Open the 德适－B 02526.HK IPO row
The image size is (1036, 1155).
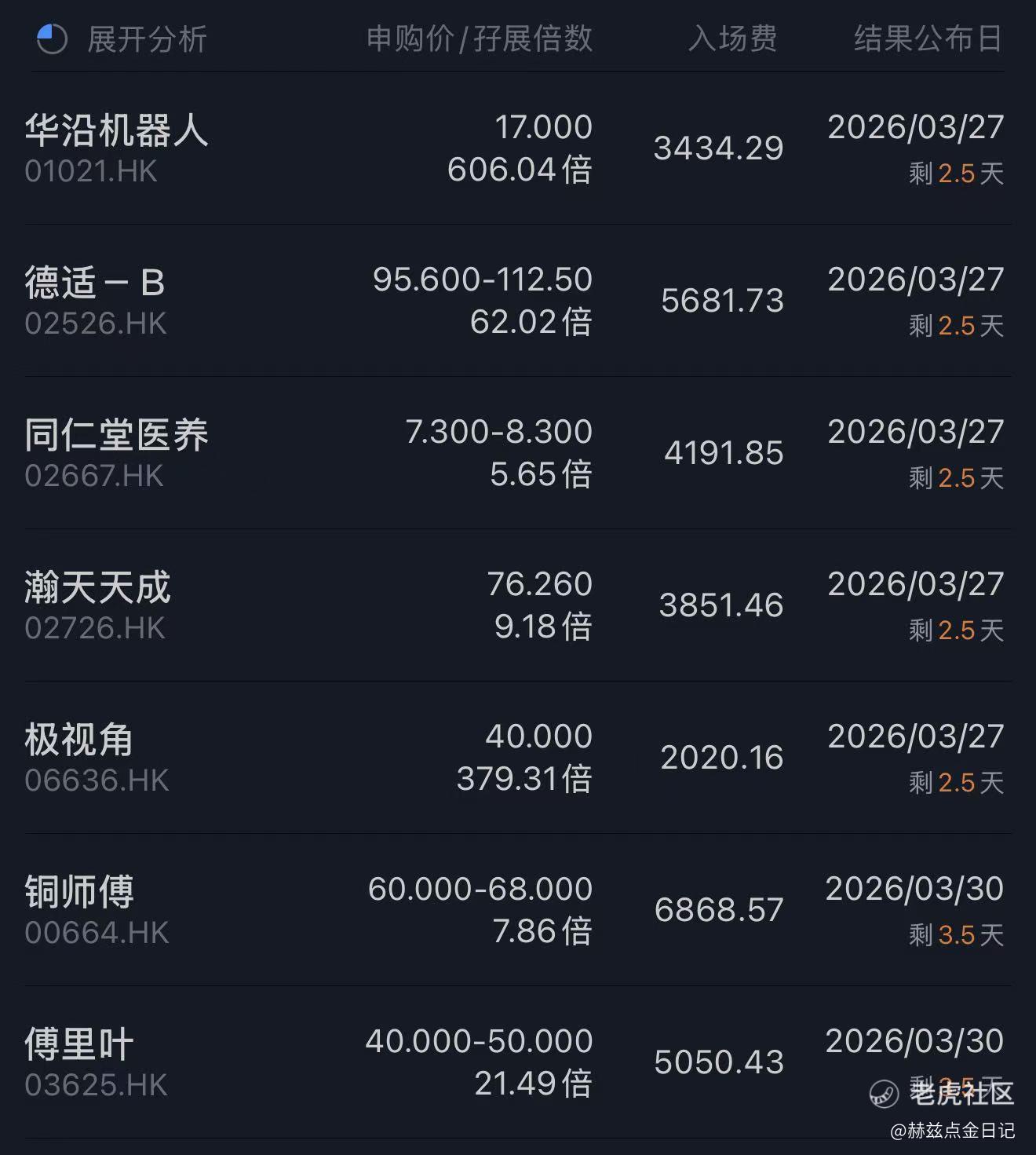[518, 301]
